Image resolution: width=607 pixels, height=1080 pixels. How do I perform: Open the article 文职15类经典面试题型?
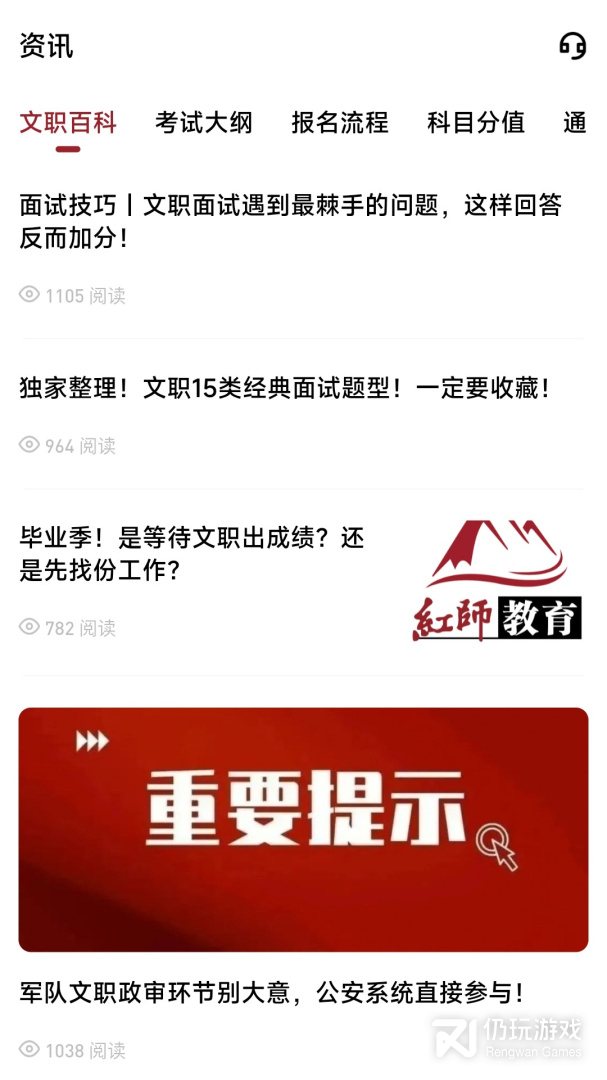pos(285,388)
